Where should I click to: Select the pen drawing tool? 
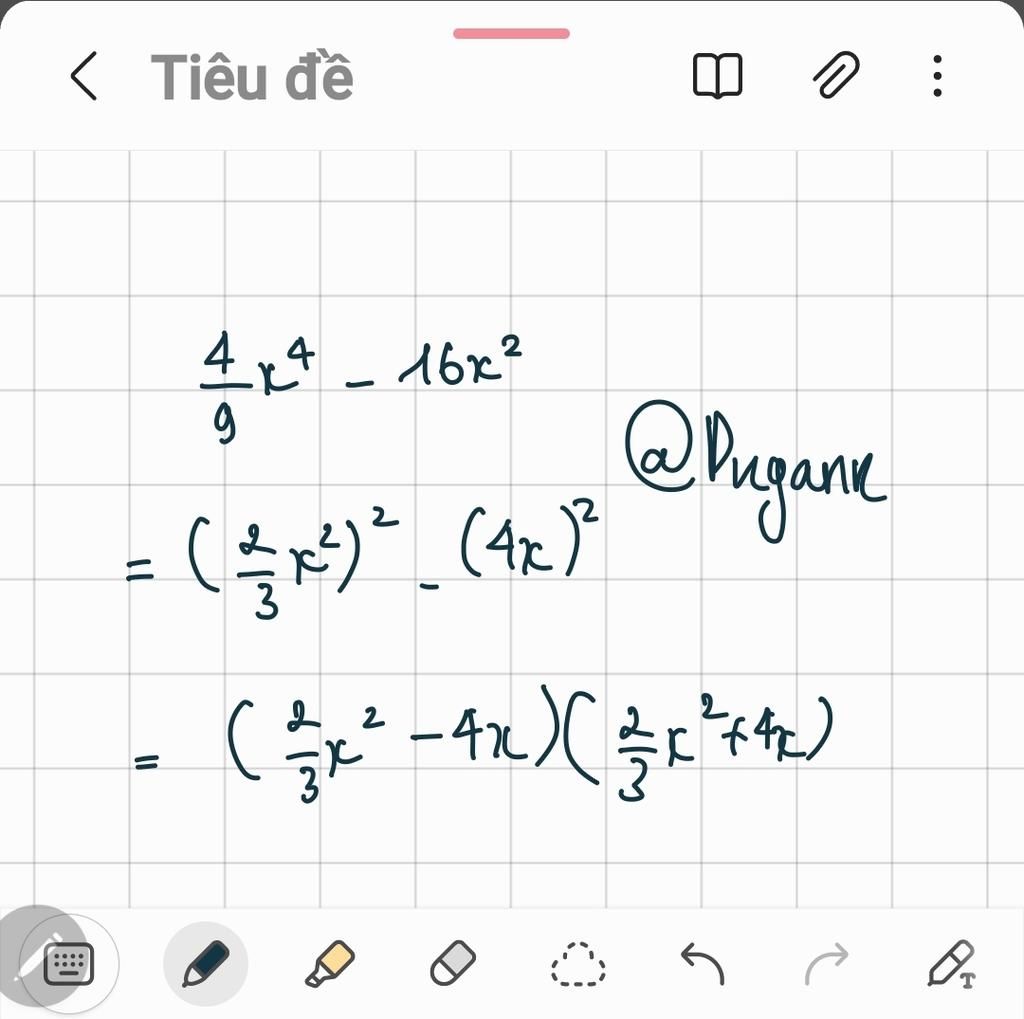click(x=206, y=964)
